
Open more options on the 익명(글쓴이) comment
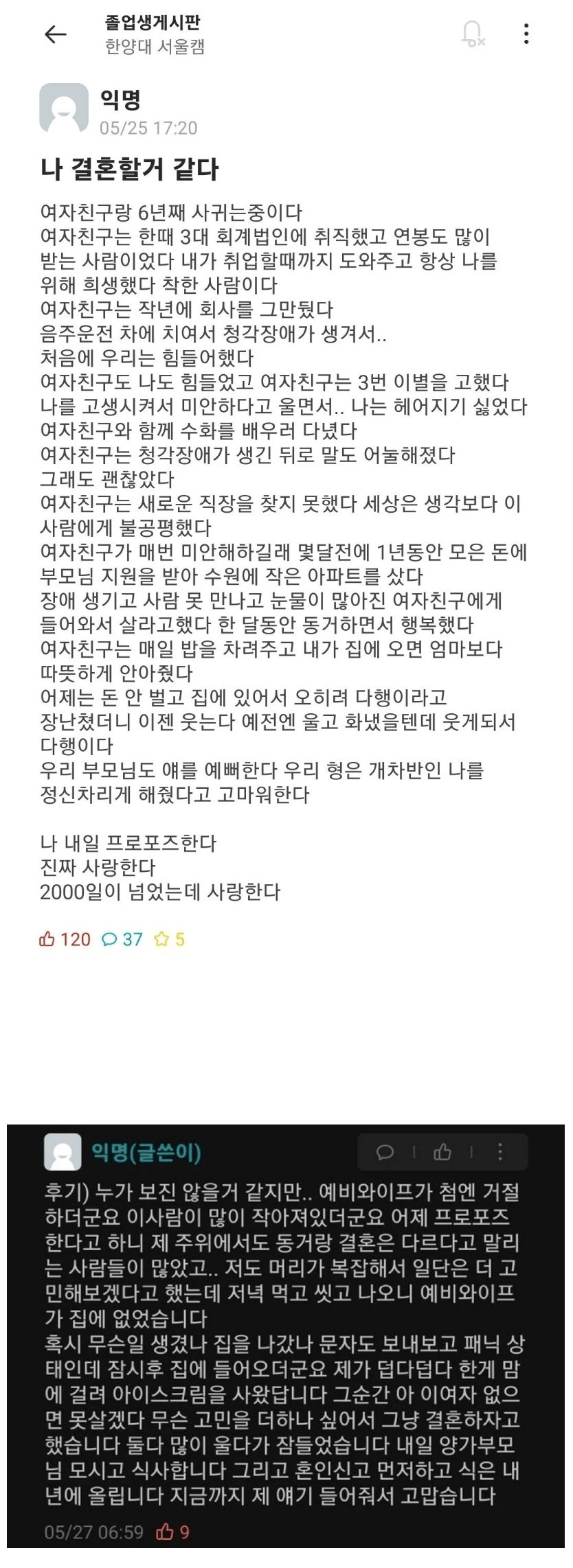(x=500, y=1152)
